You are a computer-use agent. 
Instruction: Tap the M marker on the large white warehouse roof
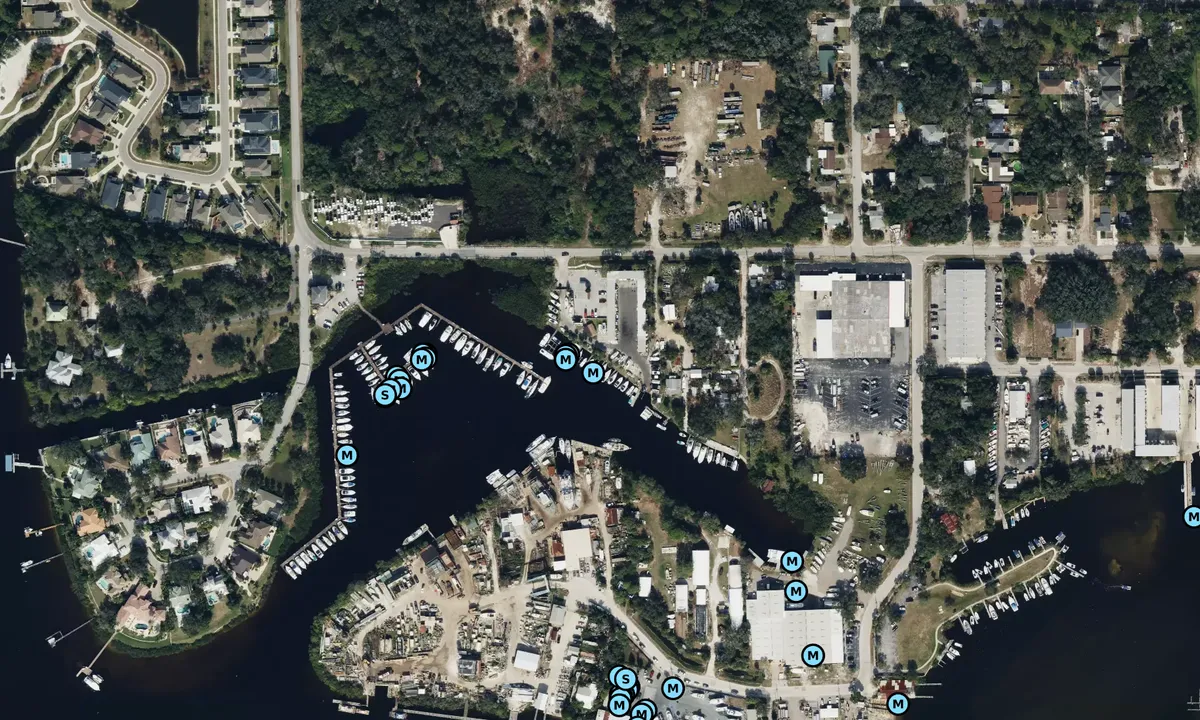tap(812, 655)
